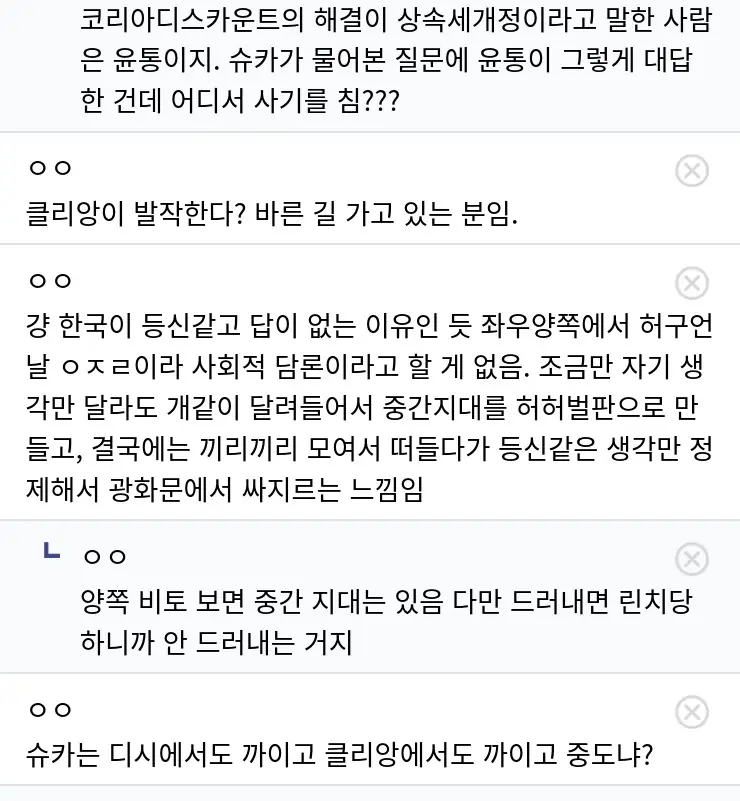Delete the comment '슈카는 디시에서도 까이고'
The width and height of the screenshot is (740, 801).
(x=691, y=712)
